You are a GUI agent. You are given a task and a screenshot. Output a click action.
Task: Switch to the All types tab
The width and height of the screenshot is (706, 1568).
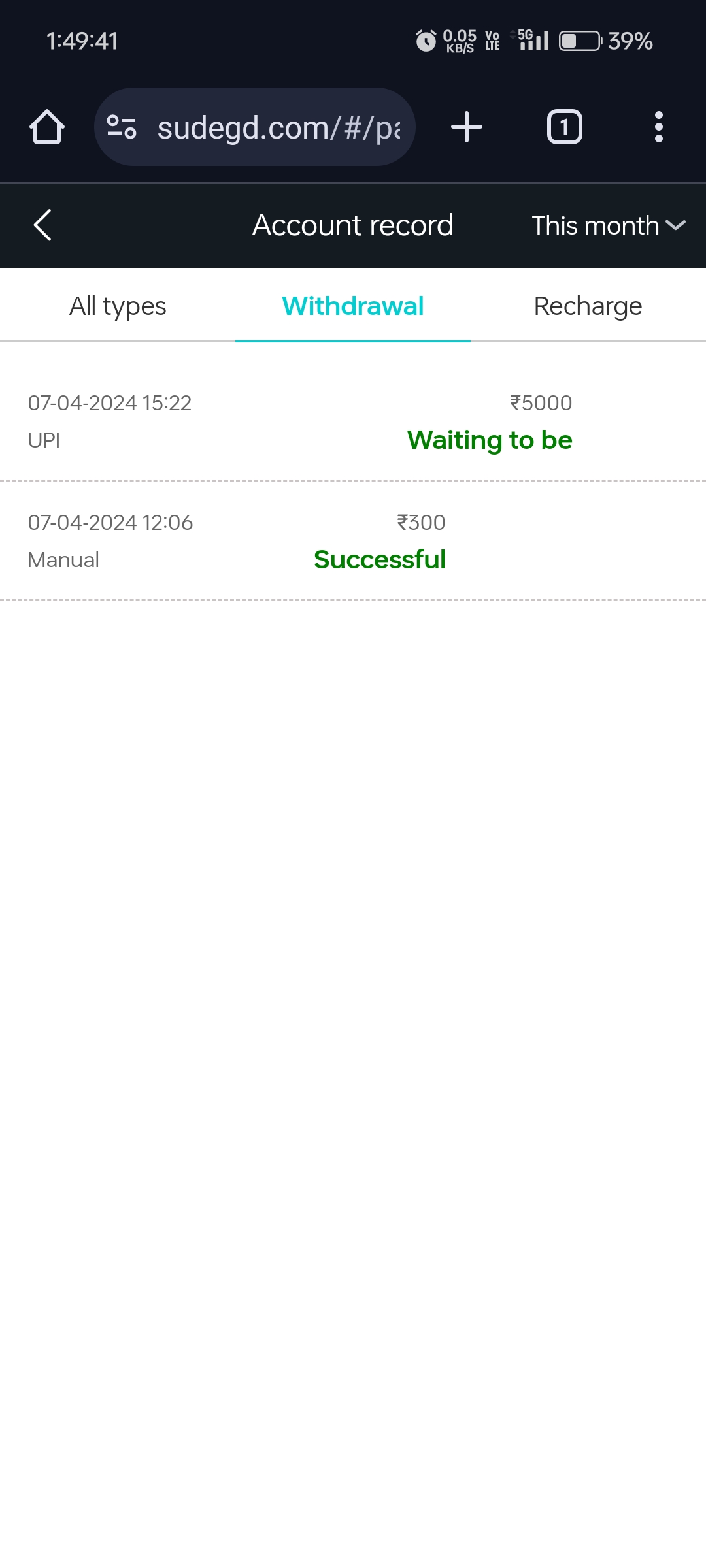[118, 306]
